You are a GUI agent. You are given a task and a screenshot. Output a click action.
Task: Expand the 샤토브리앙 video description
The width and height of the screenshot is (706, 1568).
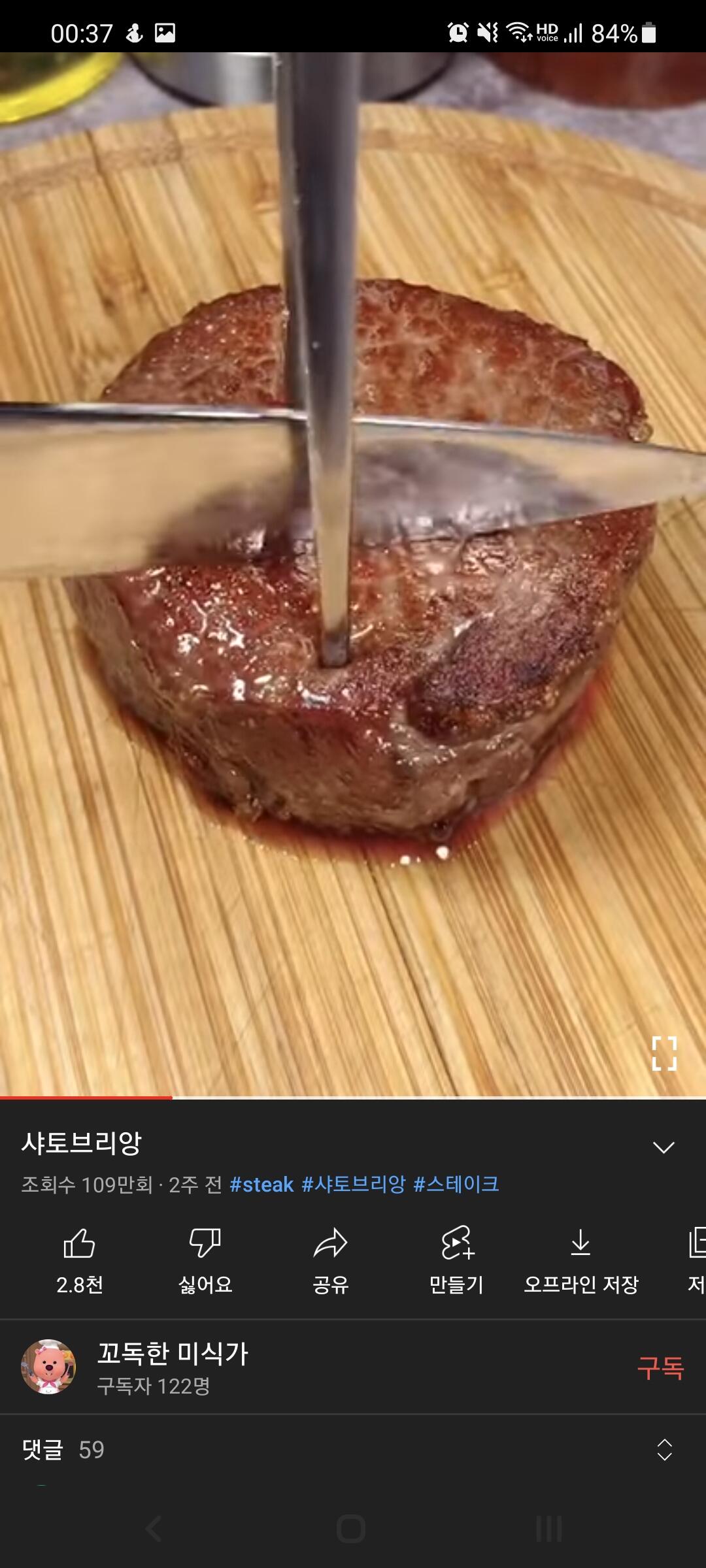point(664,1147)
